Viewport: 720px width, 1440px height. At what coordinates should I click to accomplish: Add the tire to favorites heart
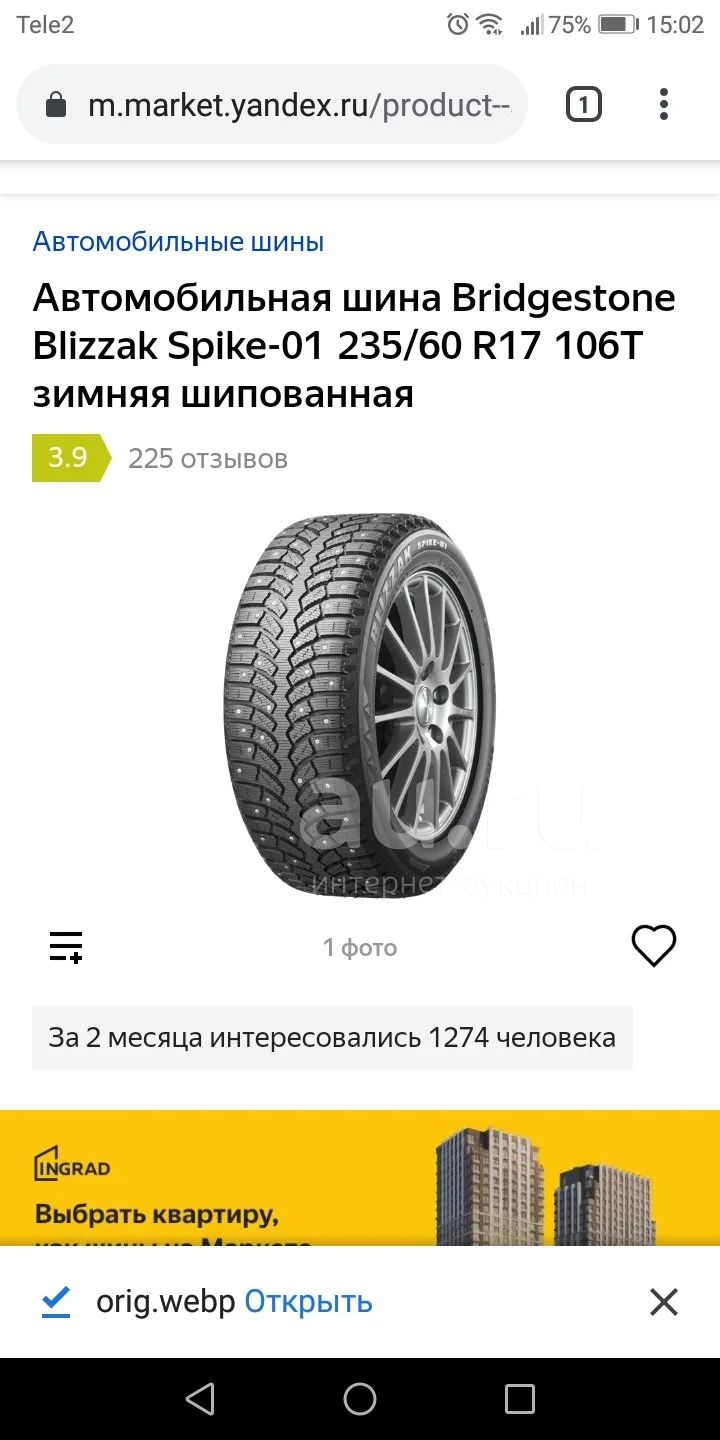[654, 946]
